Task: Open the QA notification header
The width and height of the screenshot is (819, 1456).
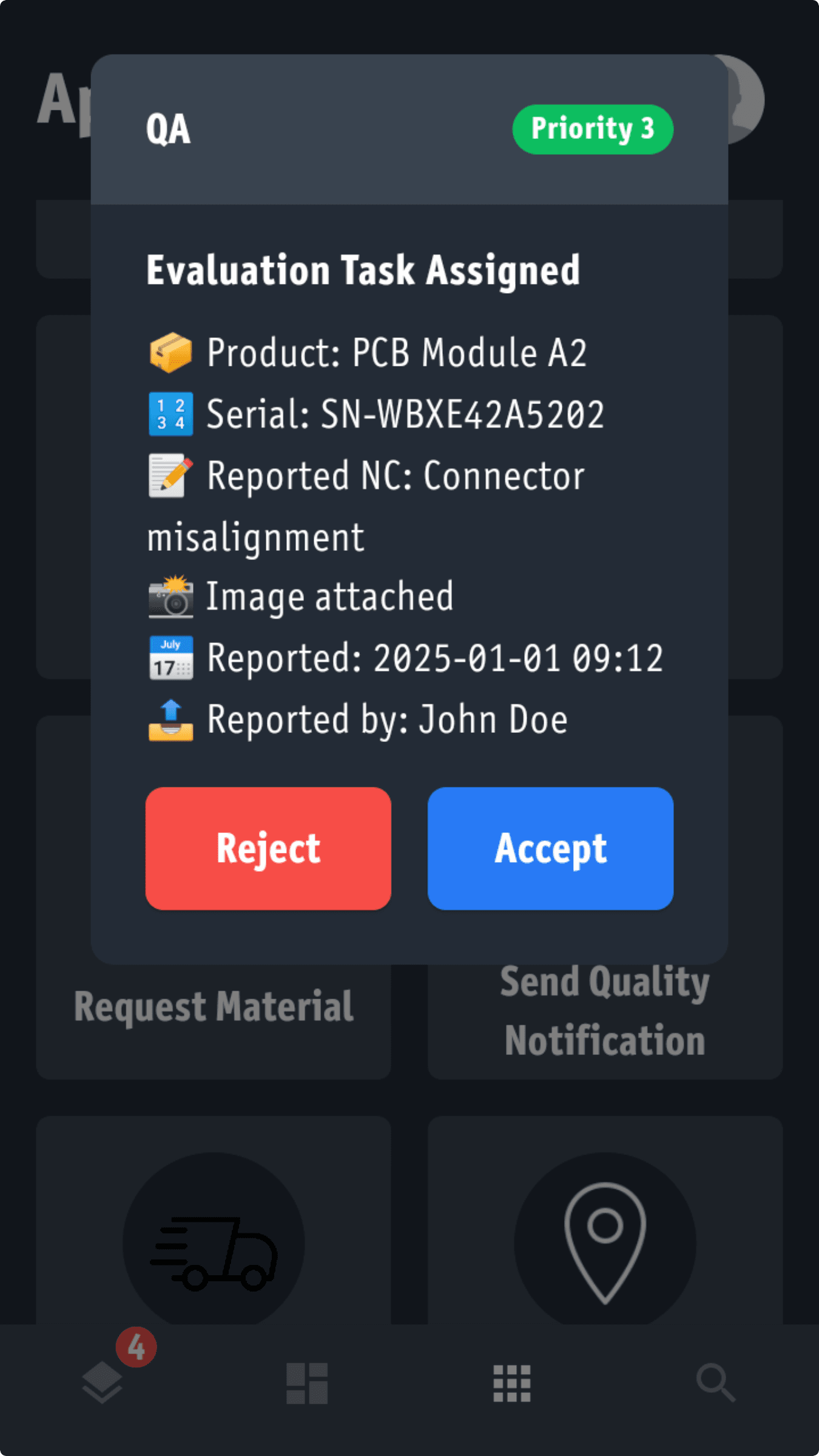Action: coord(168,129)
